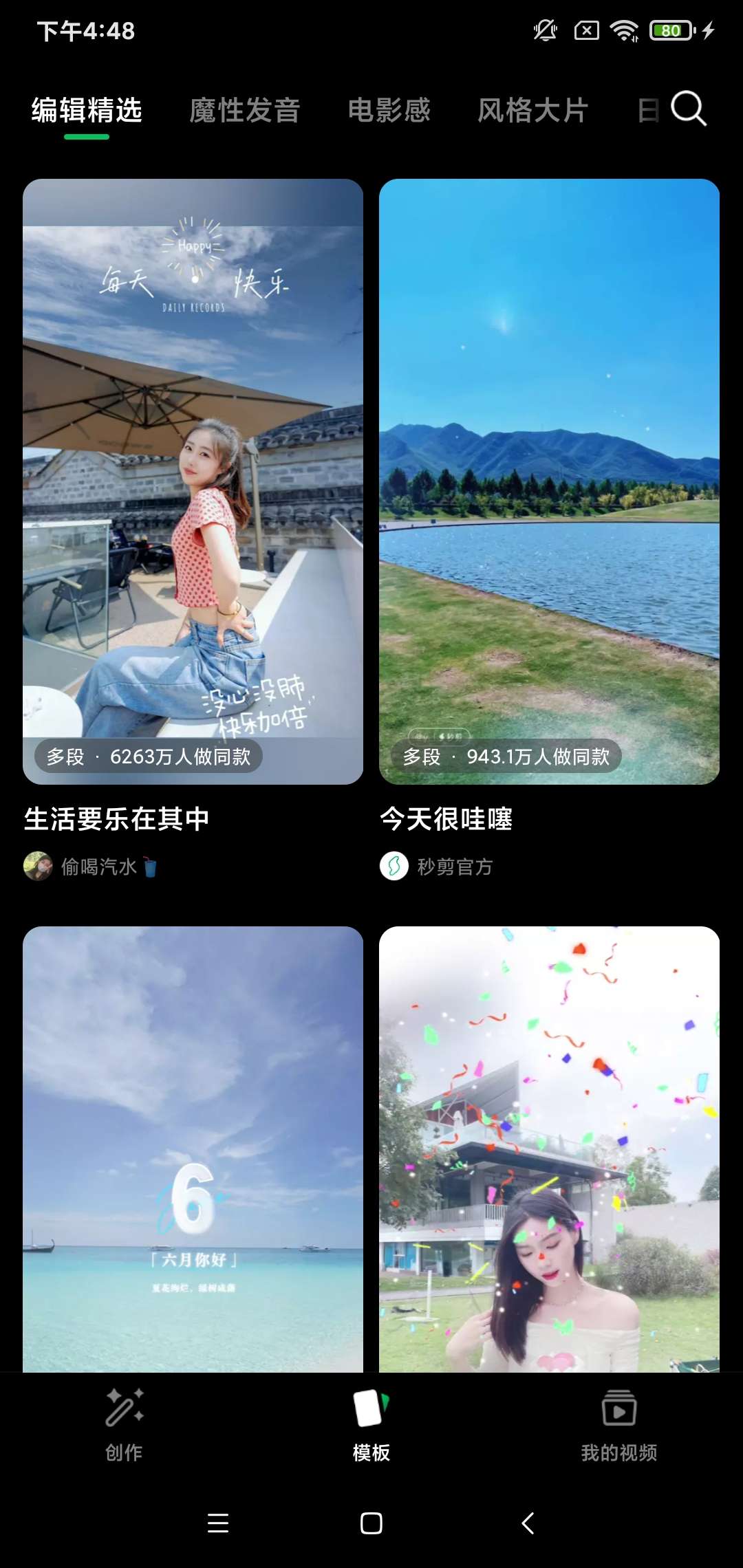Switch to the 电影感 tab
Screen dimensions: 743x1568
pos(389,110)
